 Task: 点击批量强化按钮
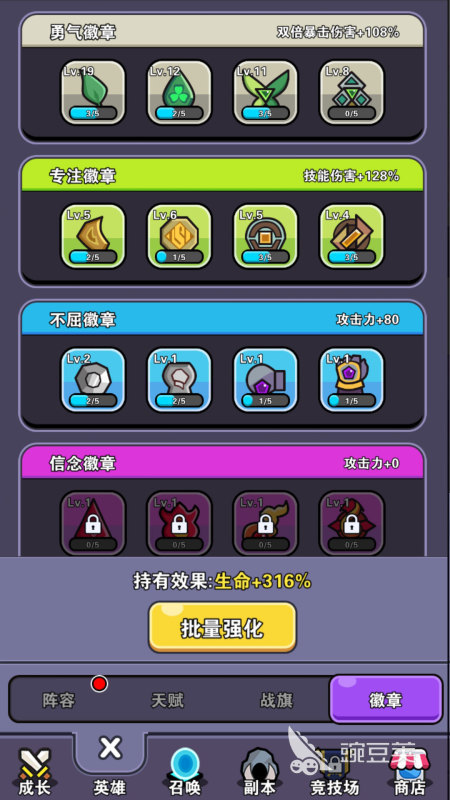(x=222, y=627)
